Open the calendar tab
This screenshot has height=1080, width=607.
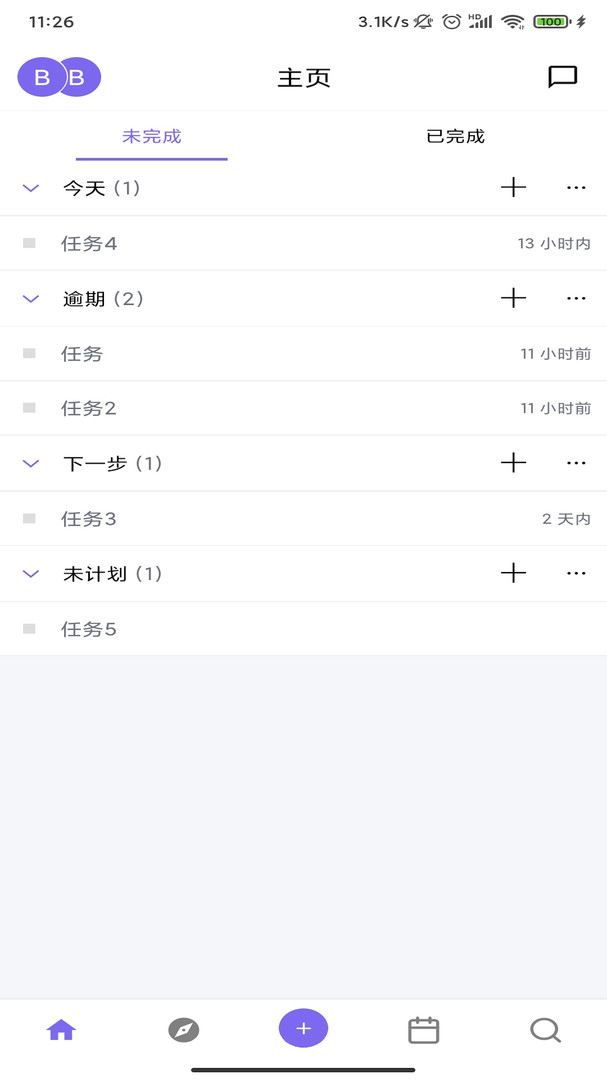424,1030
